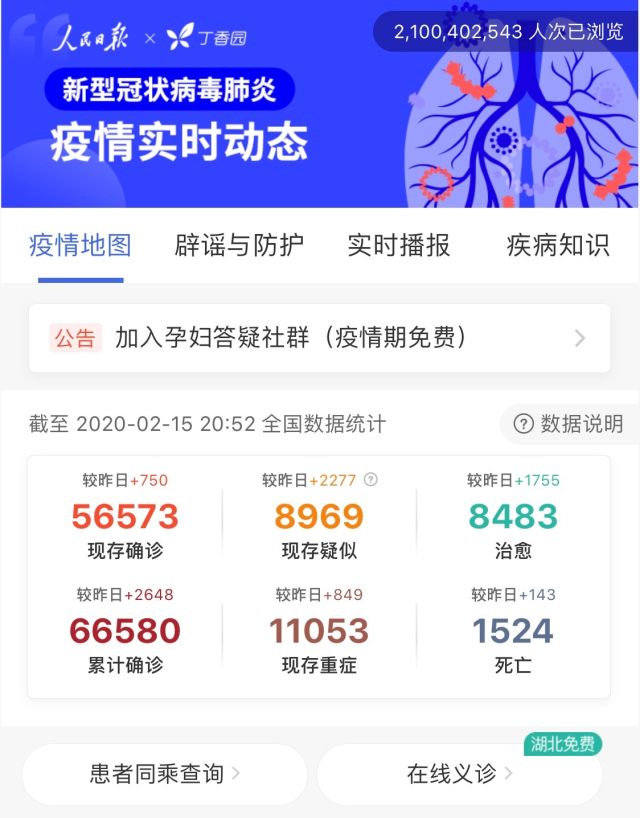
Task: Open the 加入孕妇答疑社群 announcement
Action: click(319, 338)
